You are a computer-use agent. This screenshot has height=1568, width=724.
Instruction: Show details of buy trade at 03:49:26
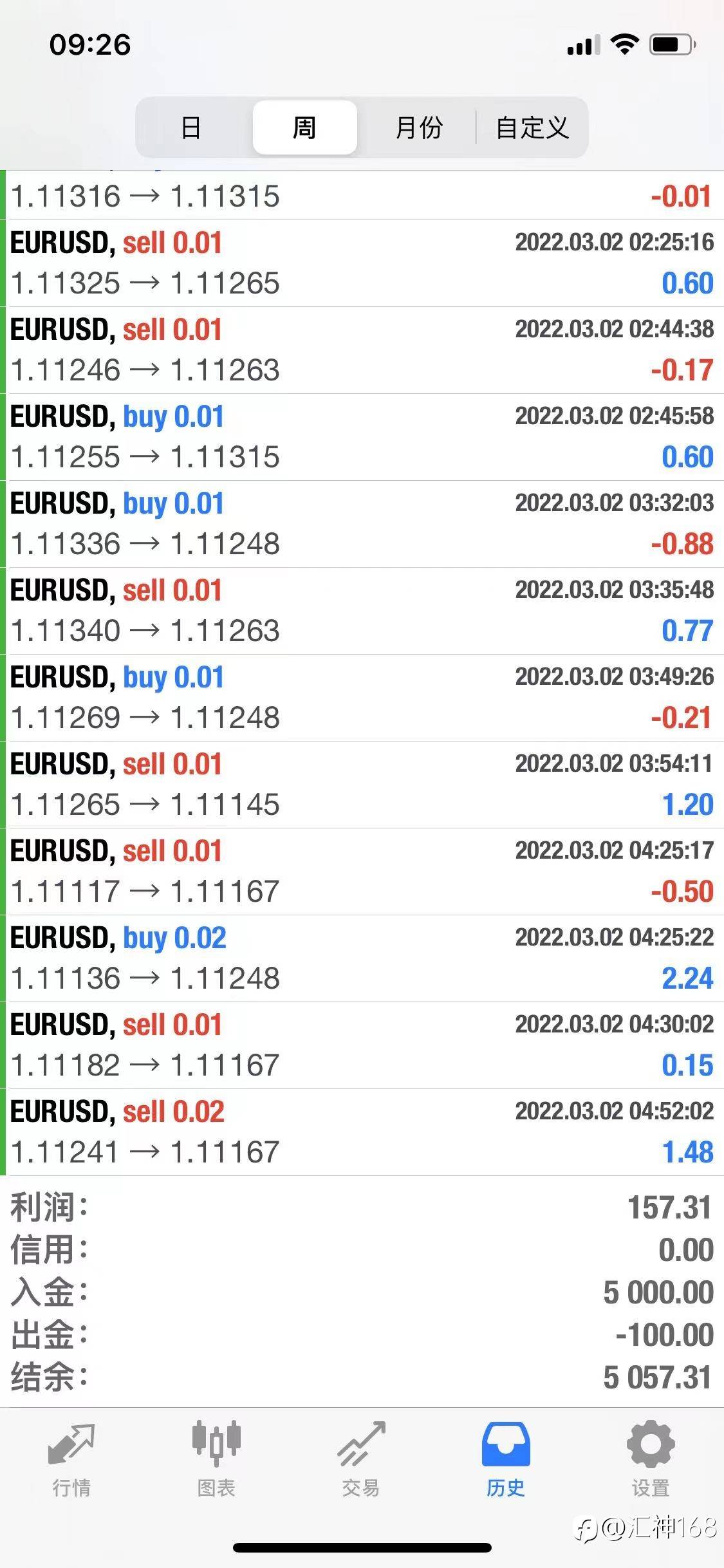pyautogui.click(x=362, y=698)
